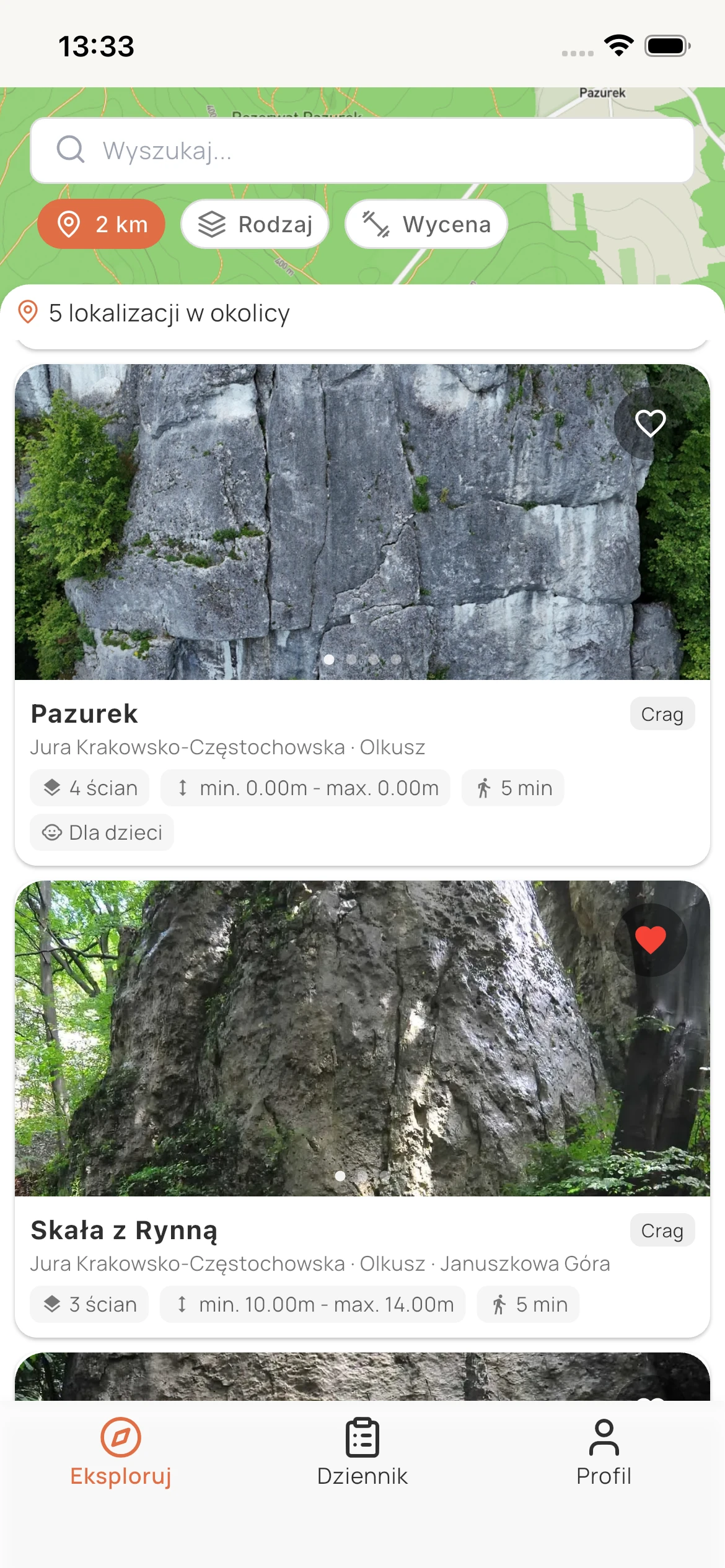Screen dimensions: 725x1568
Task: Select the second carousel dot on Pazurek photo
Action: pos(351,660)
